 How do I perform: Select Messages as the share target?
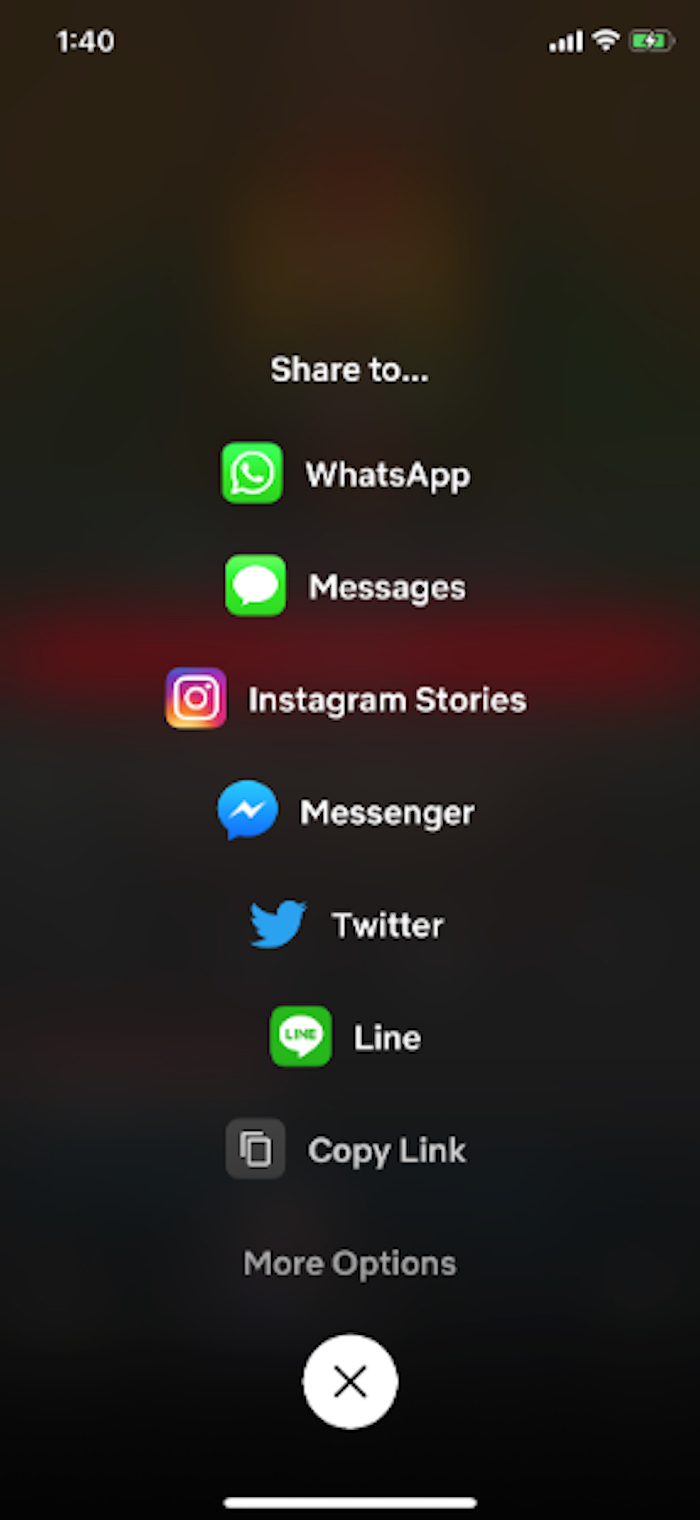346,587
